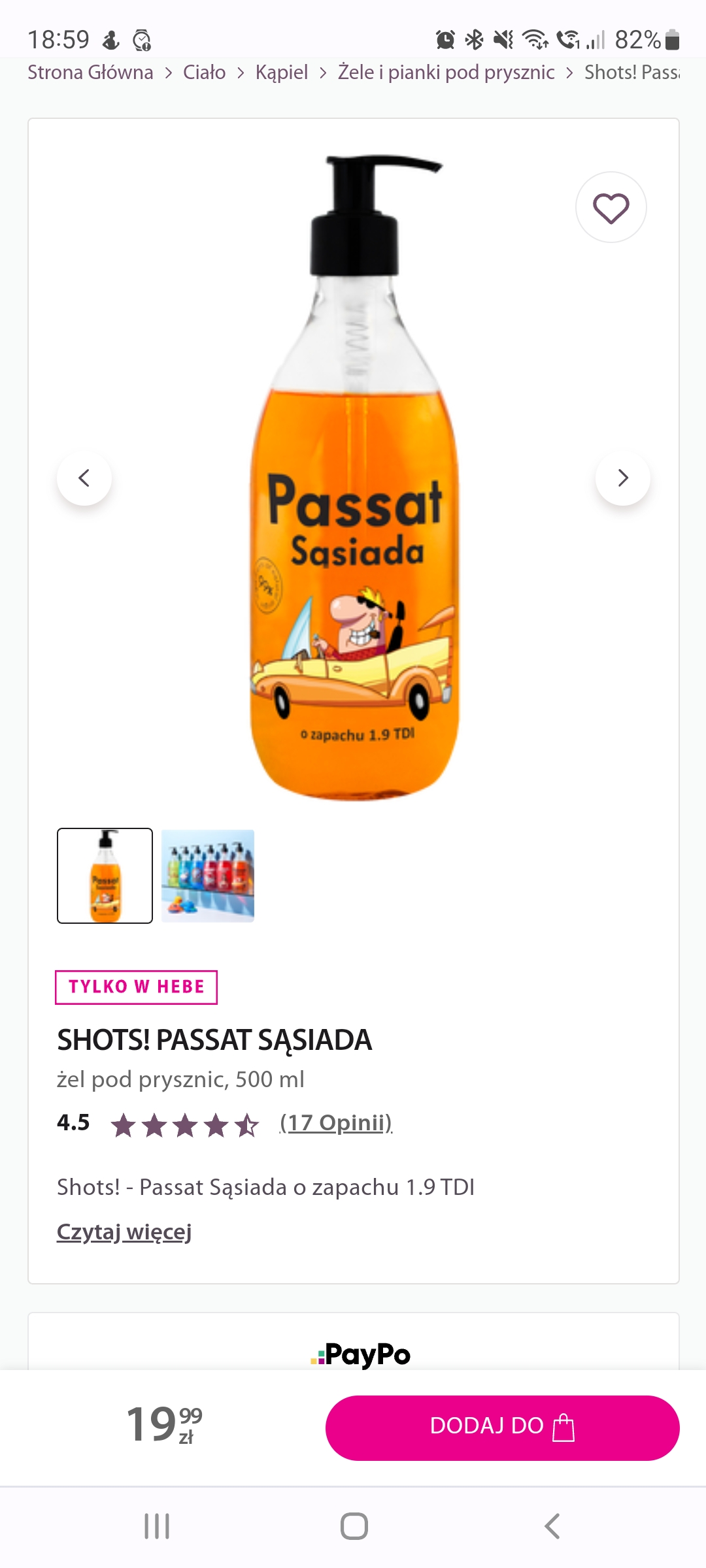706x1568 pixels.
Task: Open the Kąpiel breadcrumb category
Action: [x=282, y=72]
